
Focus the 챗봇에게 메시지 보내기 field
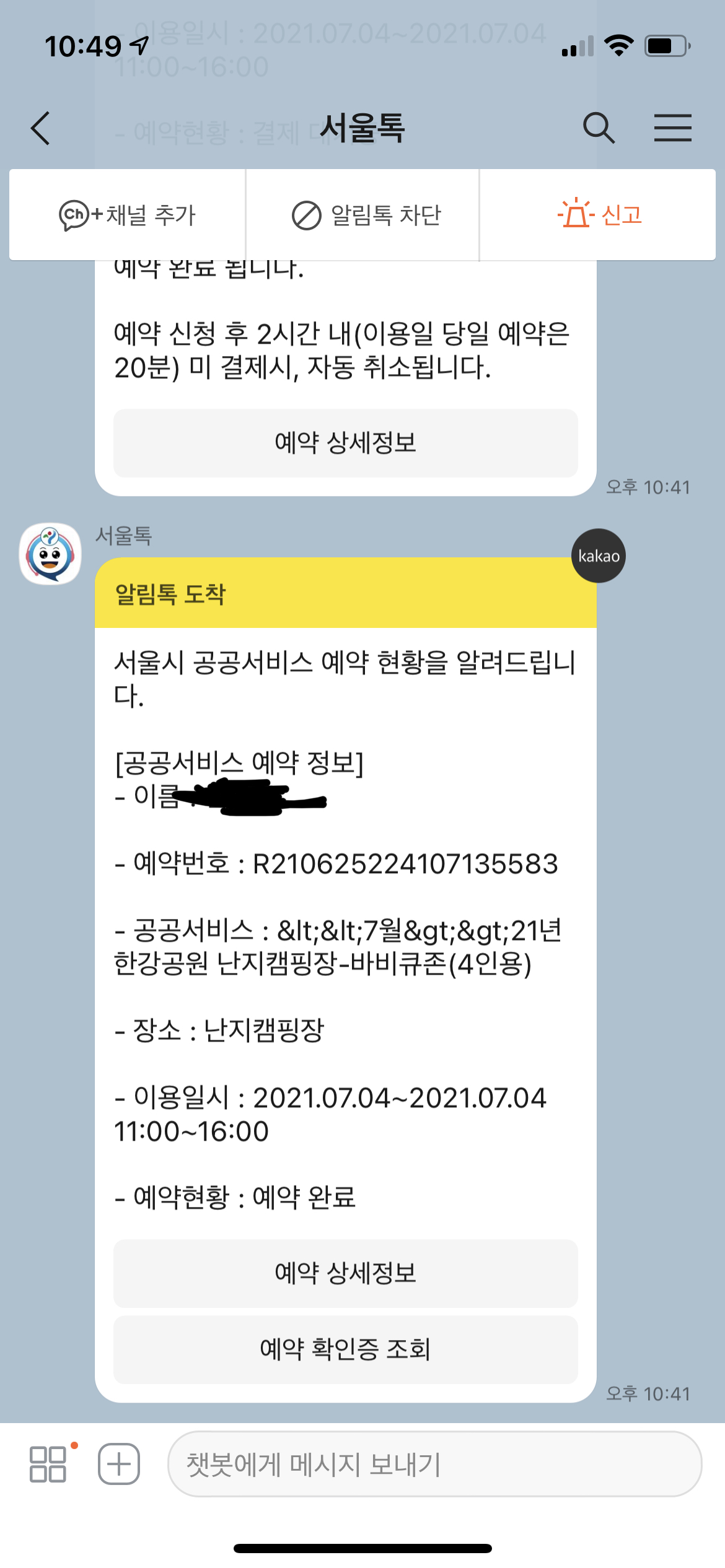(434, 1465)
